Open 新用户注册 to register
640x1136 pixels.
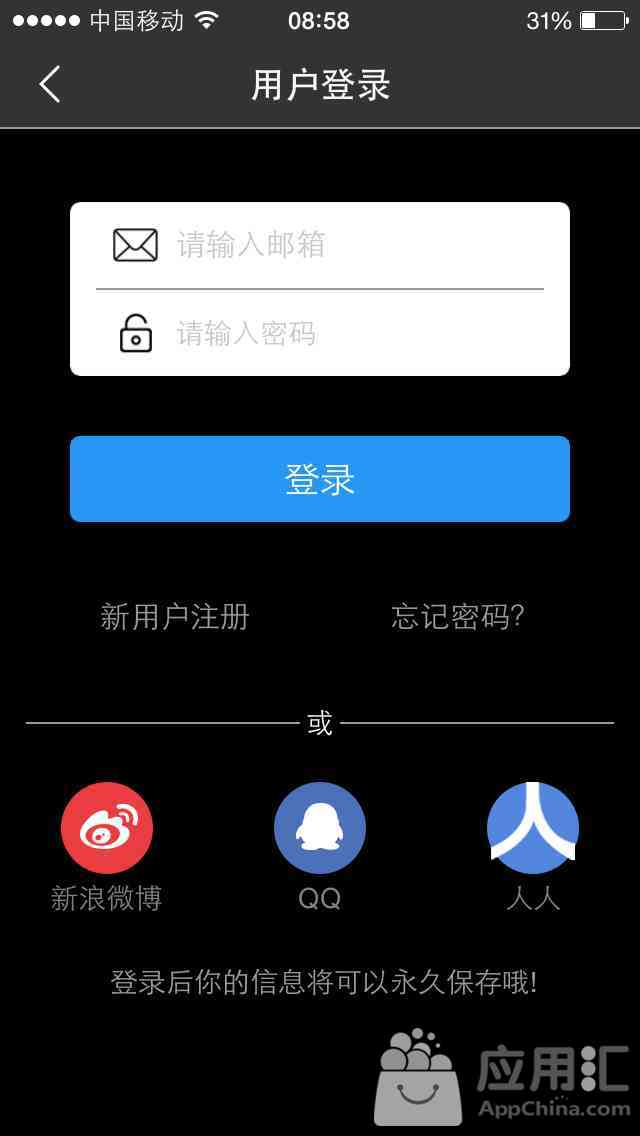[175, 617]
